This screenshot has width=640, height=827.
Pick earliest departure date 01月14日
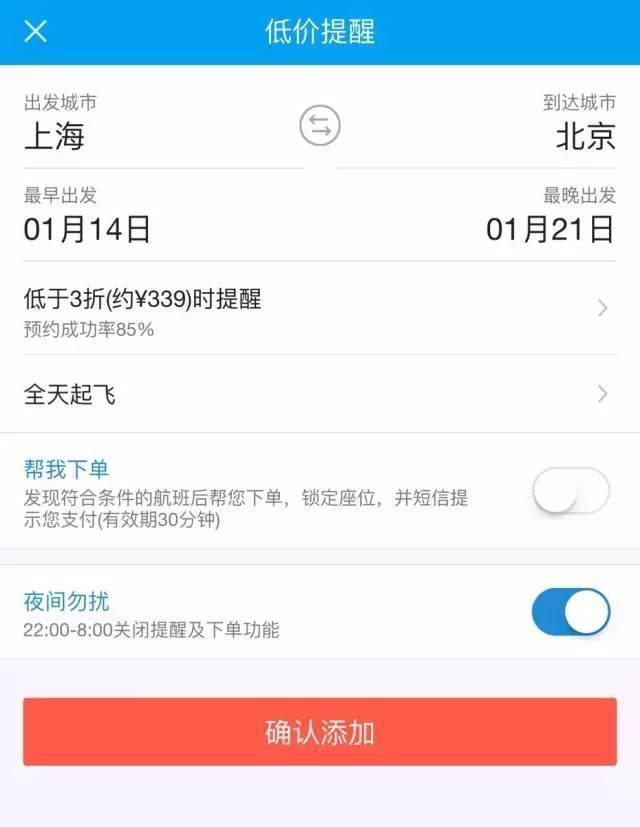point(88,229)
